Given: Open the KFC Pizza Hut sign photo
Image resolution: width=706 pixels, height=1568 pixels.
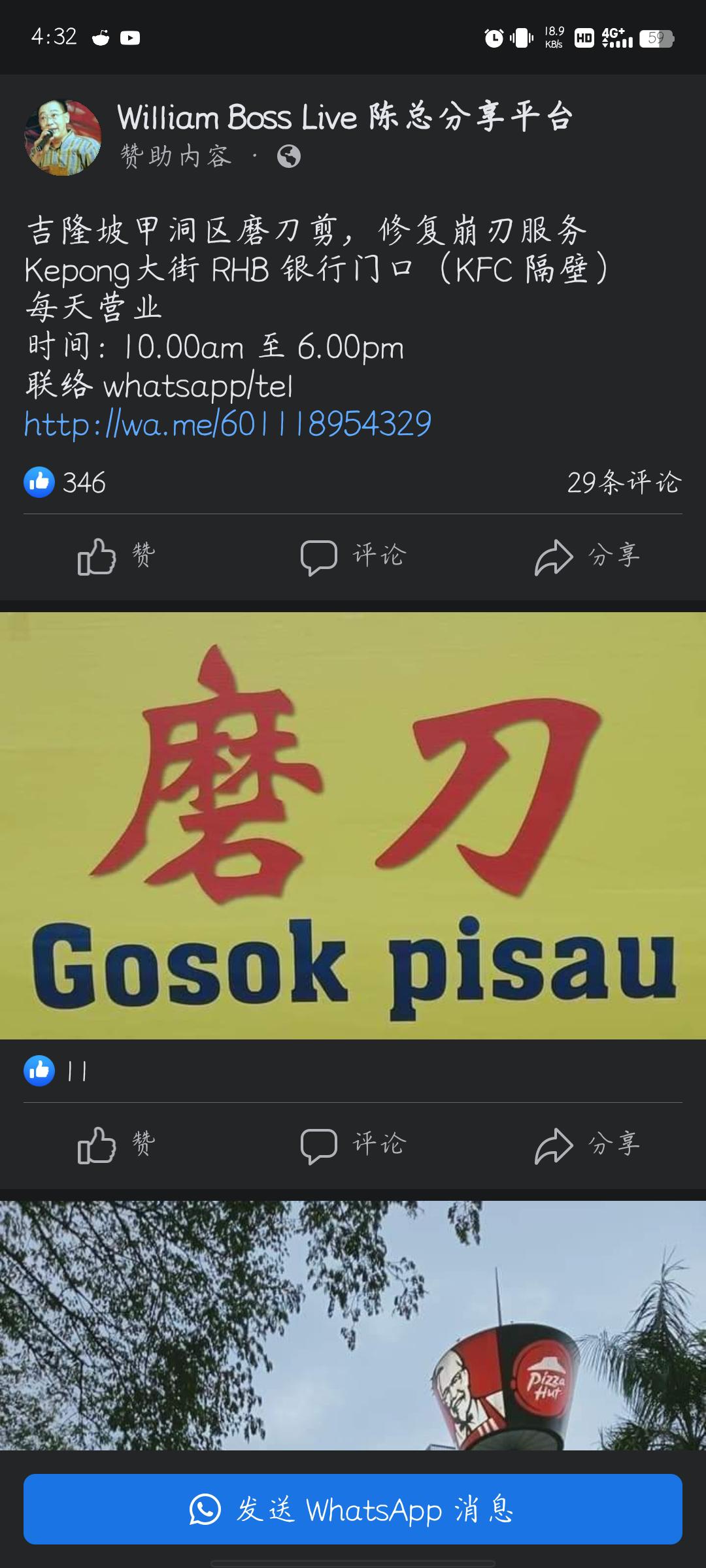Looking at the screenshot, I should tap(353, 1326).
